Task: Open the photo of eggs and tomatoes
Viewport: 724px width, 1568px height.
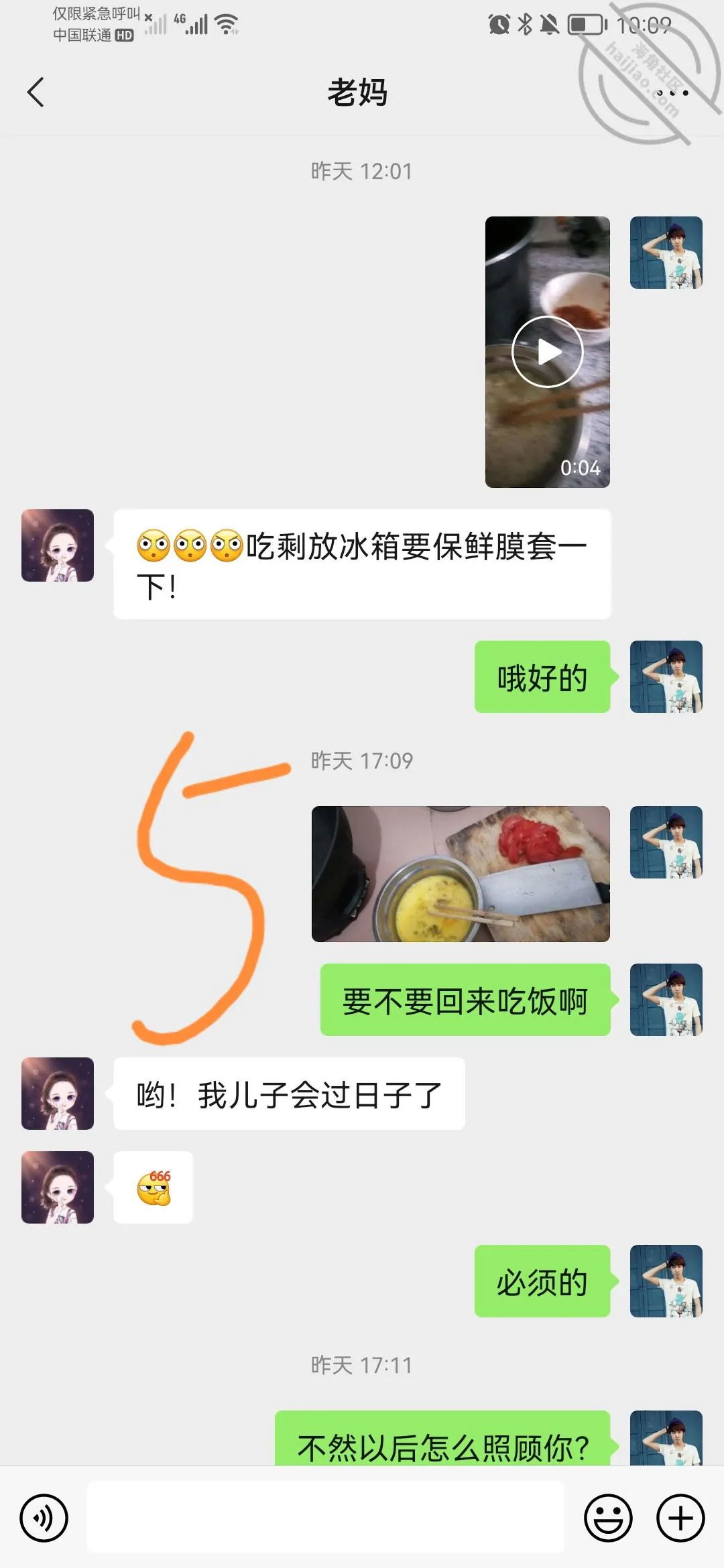Action: [461, 874]
